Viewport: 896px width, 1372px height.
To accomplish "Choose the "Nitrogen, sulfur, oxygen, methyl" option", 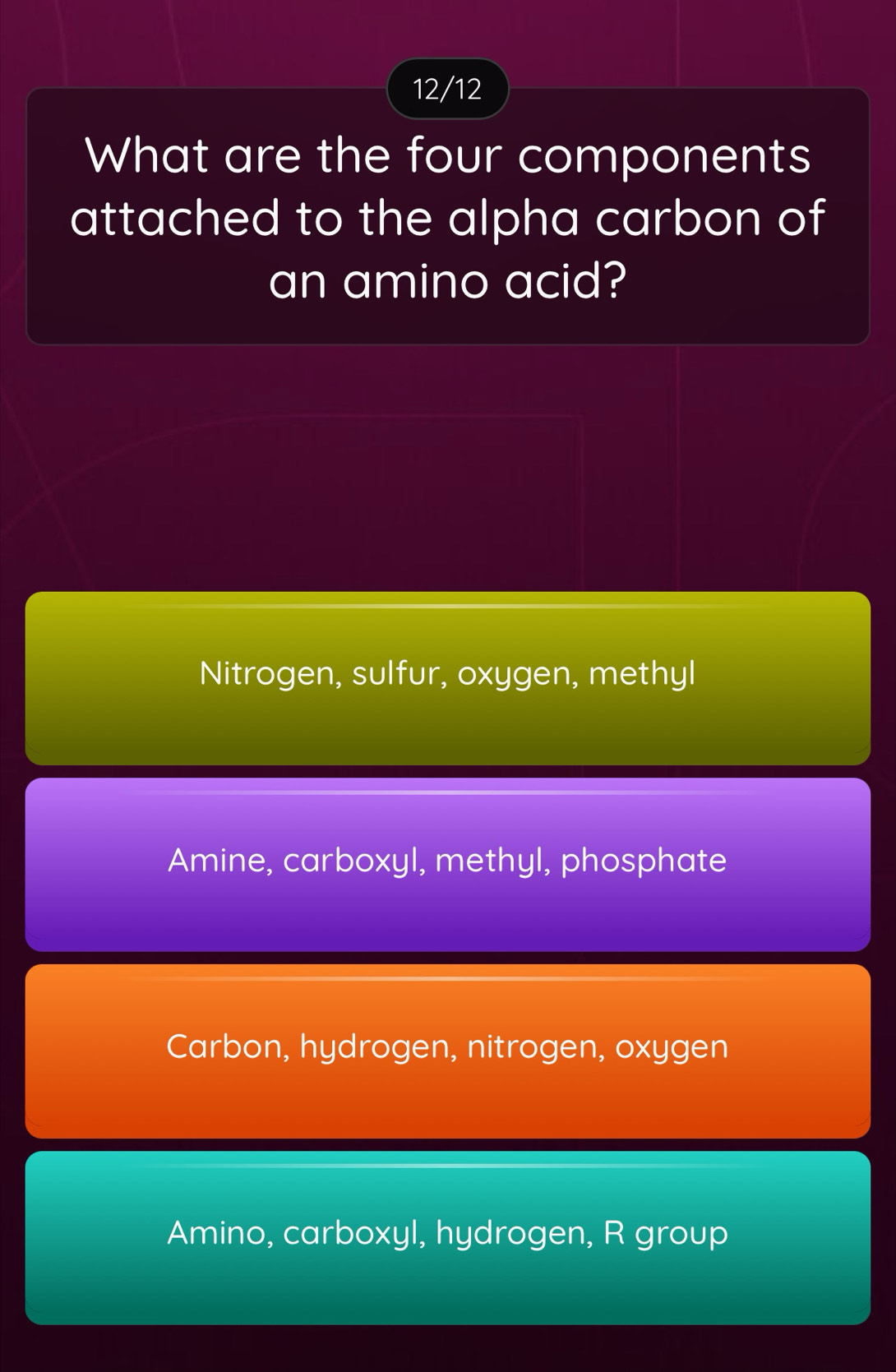I will [x=448, y=676].
